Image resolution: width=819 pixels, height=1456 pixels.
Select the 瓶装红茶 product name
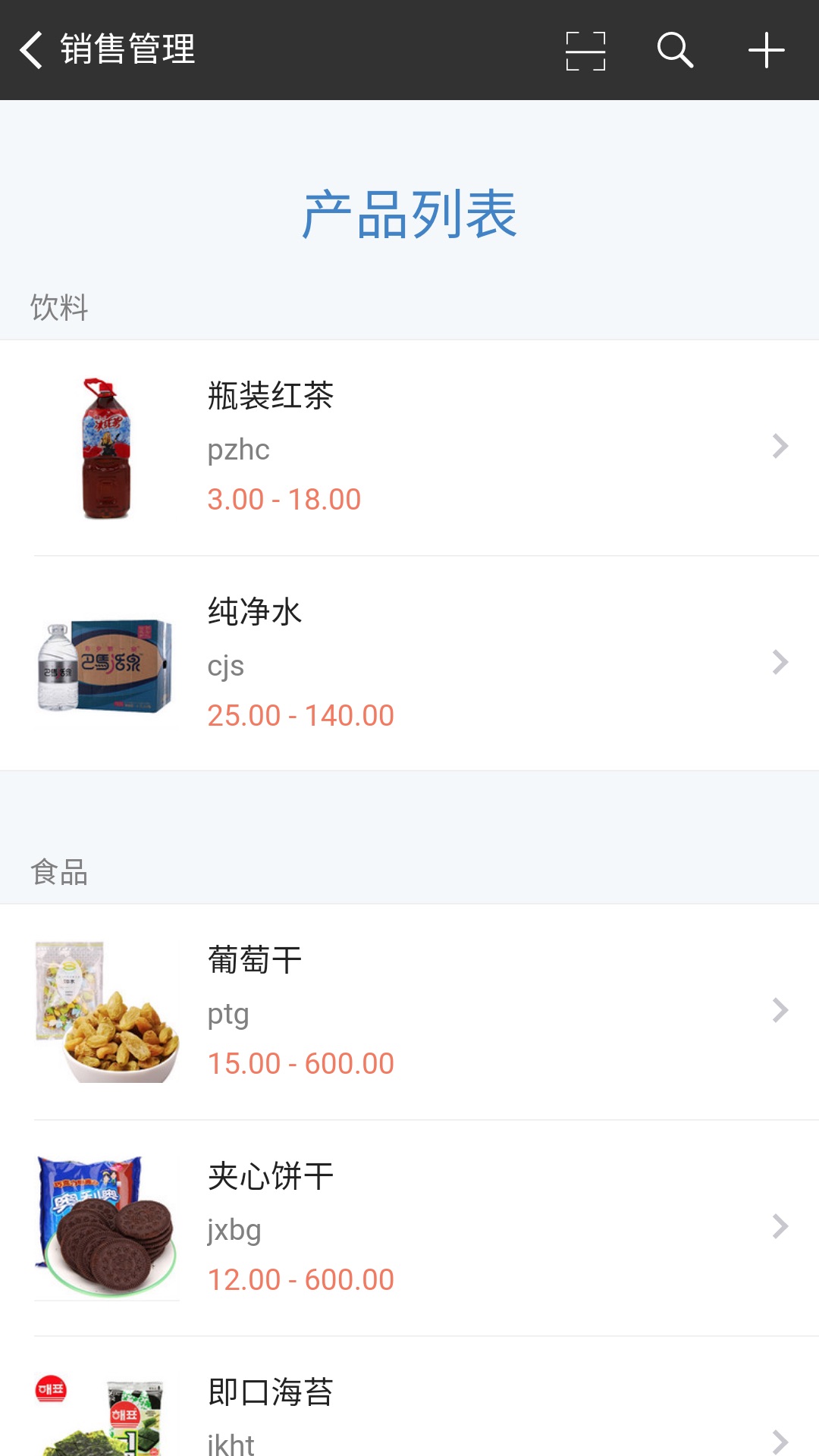[271, 395]
